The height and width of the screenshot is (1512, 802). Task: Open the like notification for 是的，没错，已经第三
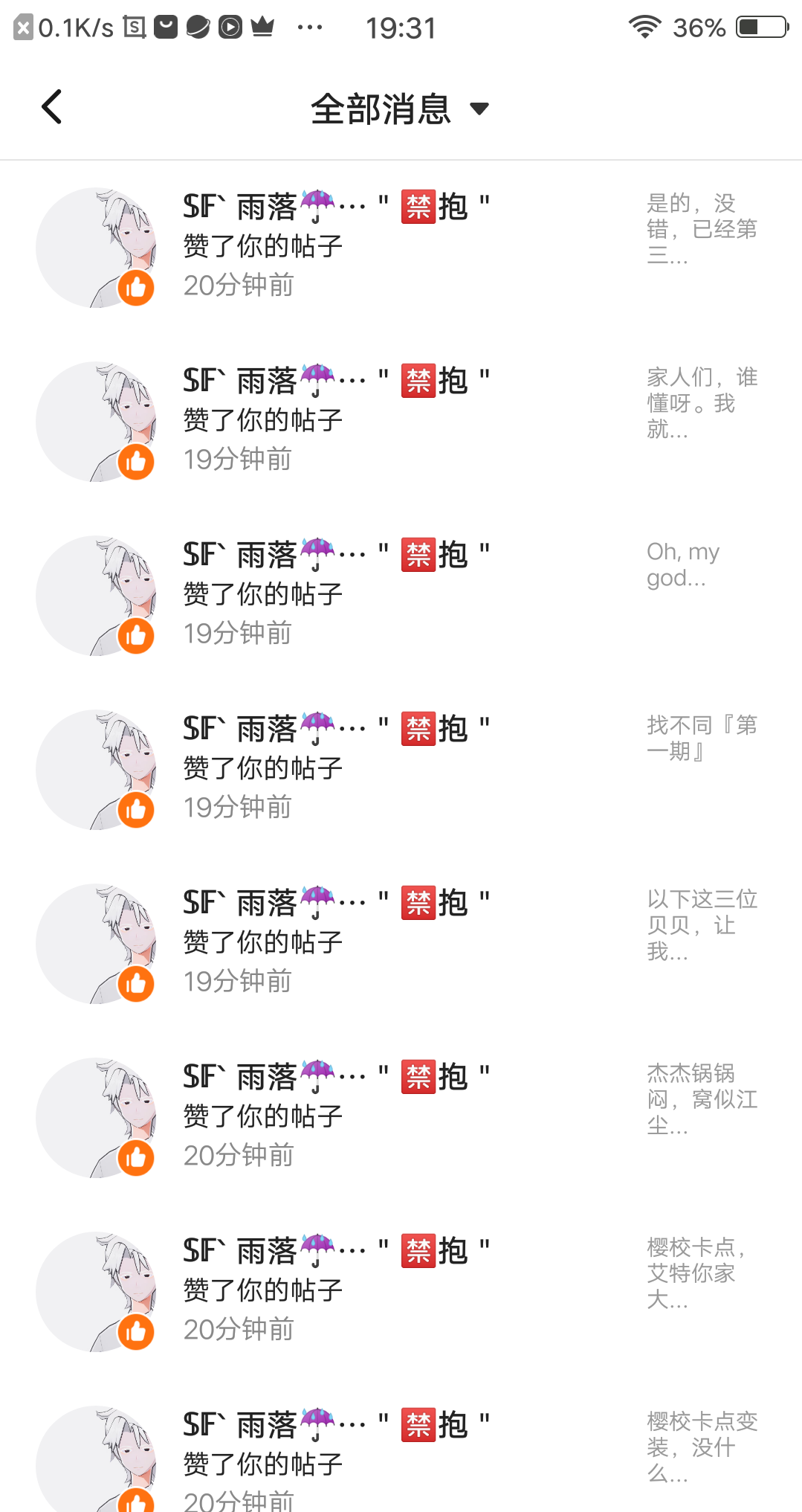pos(401,246)
